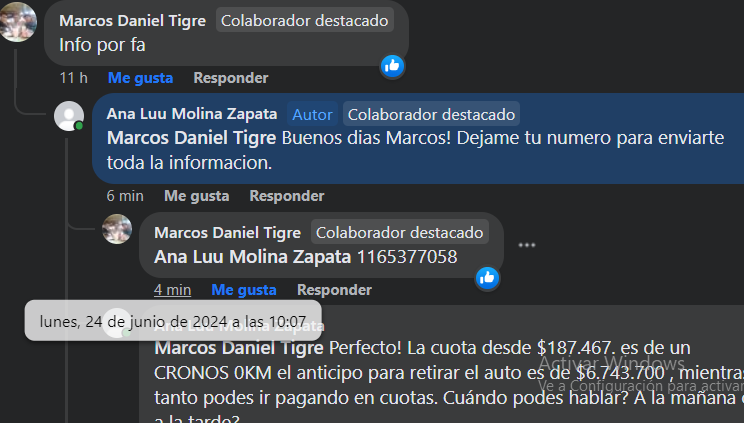Like Marcos's 'Info por fa' comment
Screen dimensions: 744x423
[140, 77]
